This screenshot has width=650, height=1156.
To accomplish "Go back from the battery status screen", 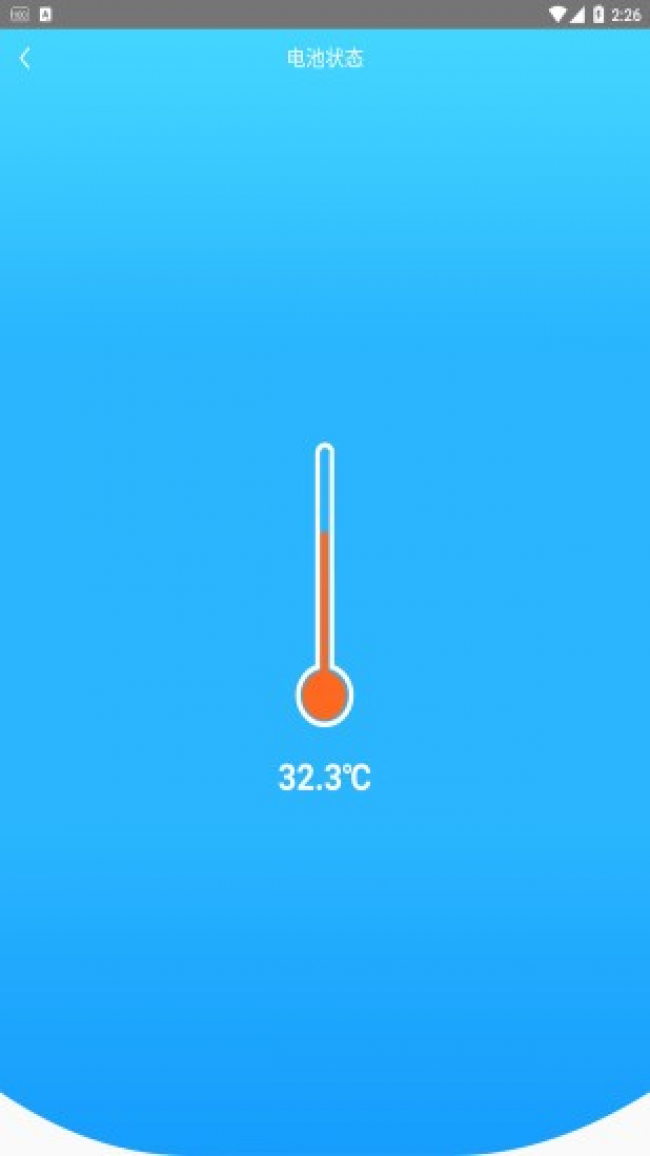I will pos(25,58).
